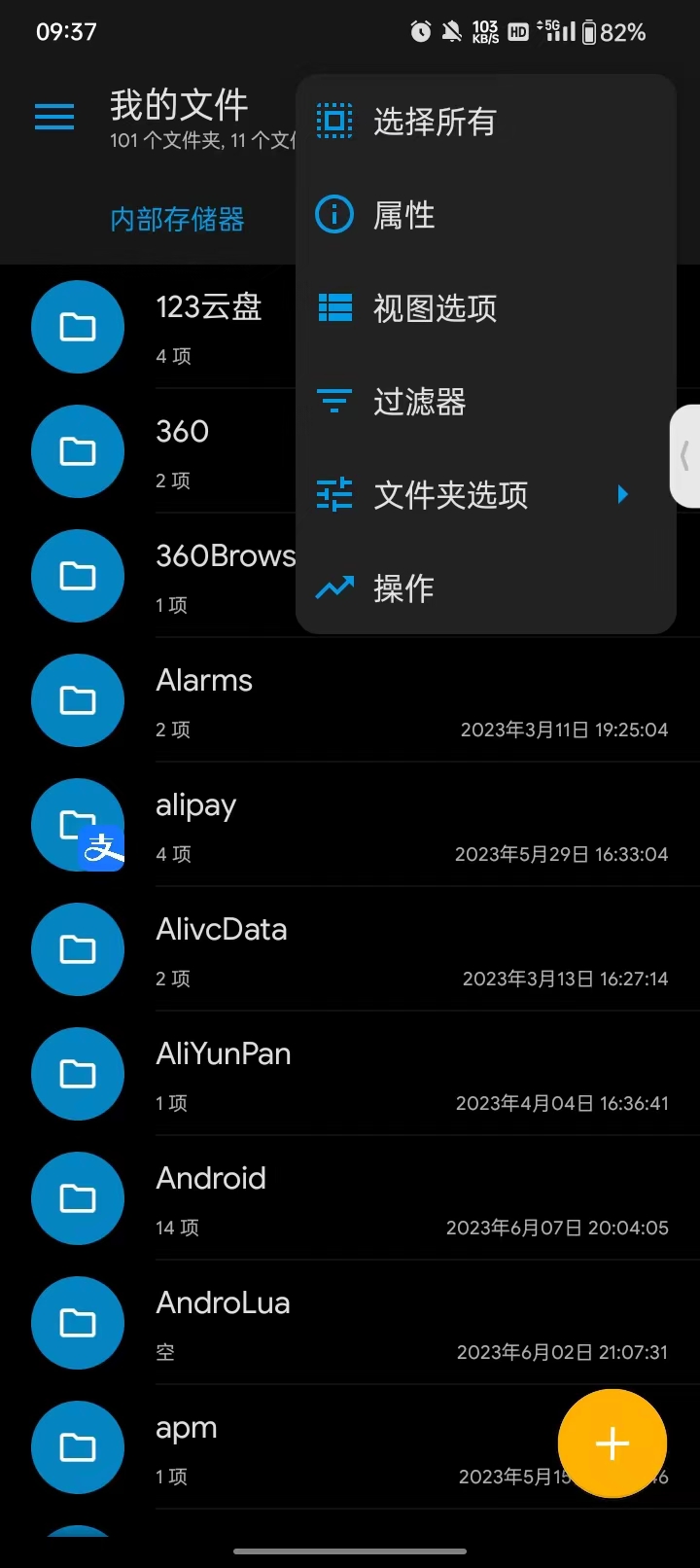Image resolution: width=700 pixels, height=1568 pixels.
Task: Expand the 文件夹选项 submenu arrow
Action: [623, 494]
